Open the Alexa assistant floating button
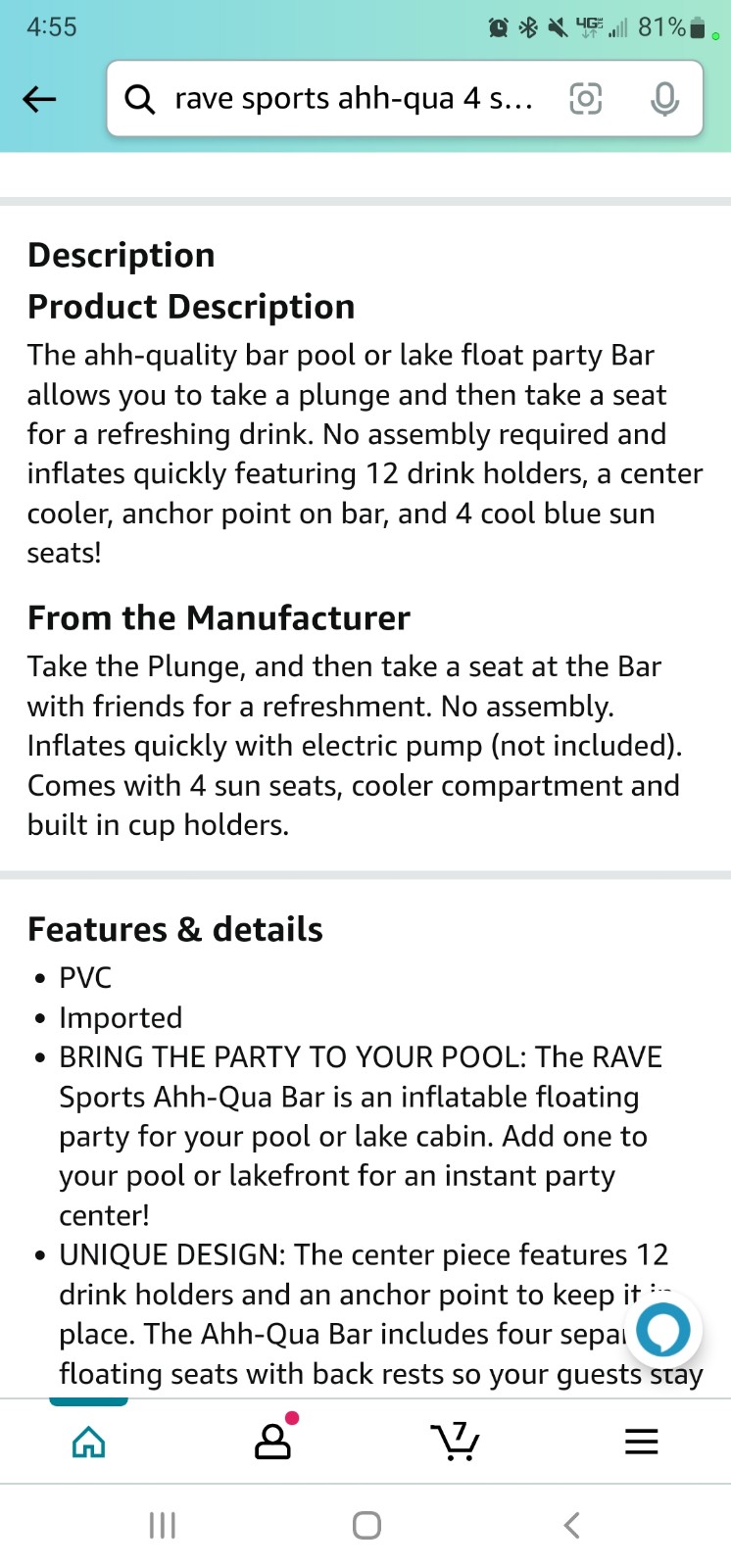This screenshot has height=1568, width=731. (x=663, y=1330)
